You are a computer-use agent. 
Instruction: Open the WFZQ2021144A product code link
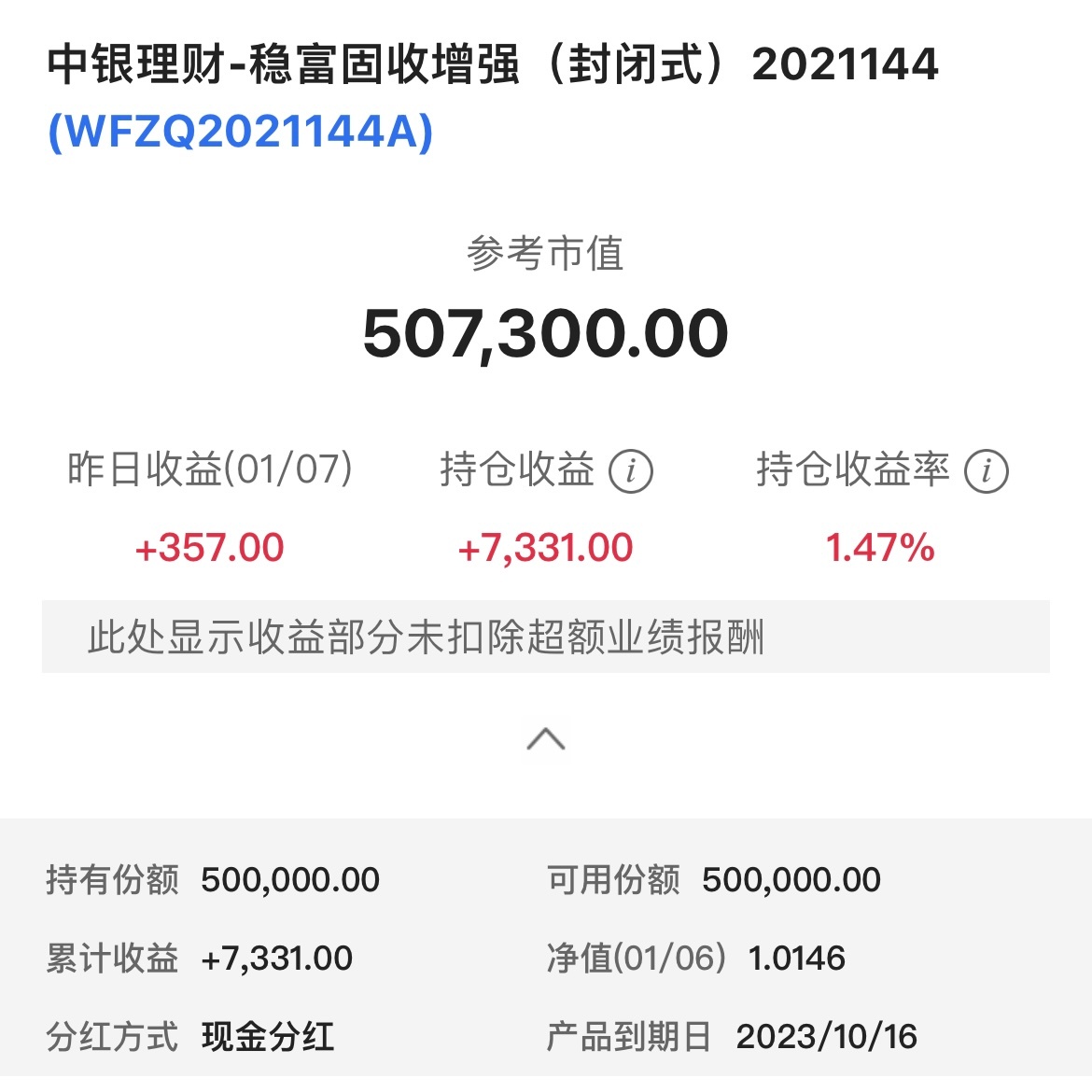pyautogui.click(x=241, y=131)
